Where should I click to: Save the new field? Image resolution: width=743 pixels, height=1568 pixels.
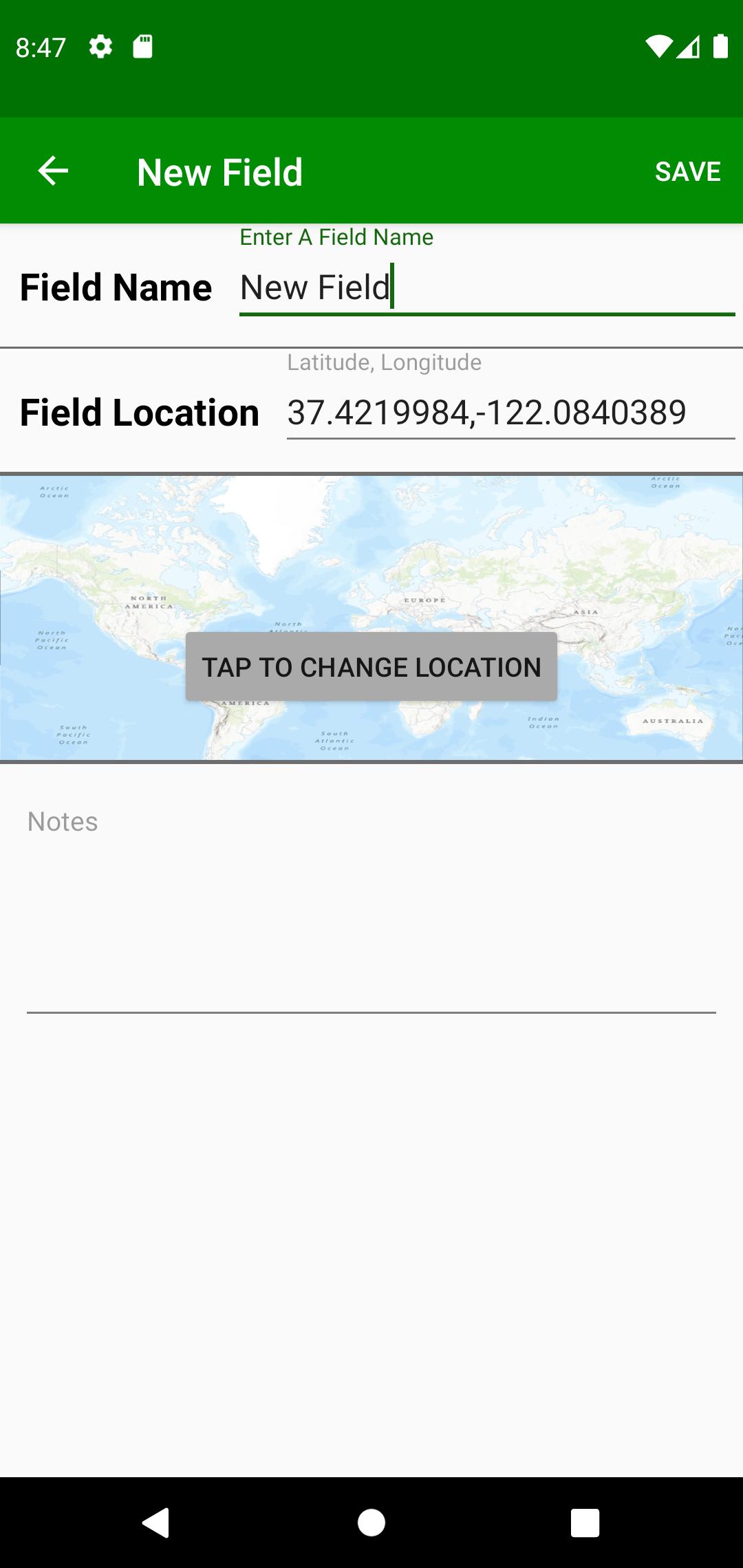pos(687,171)
